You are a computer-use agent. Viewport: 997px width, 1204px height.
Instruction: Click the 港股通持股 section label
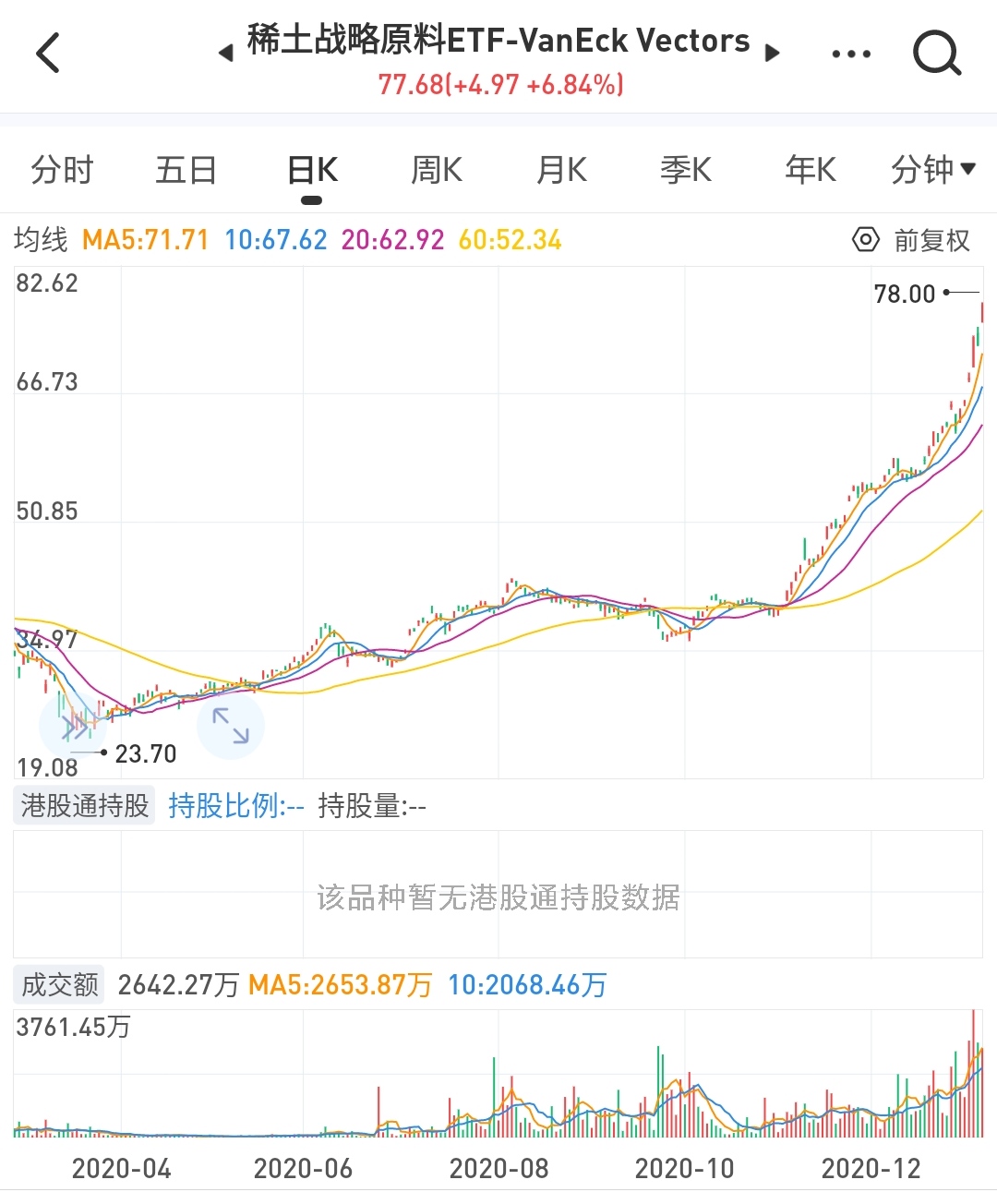click(x=83, y=804)
